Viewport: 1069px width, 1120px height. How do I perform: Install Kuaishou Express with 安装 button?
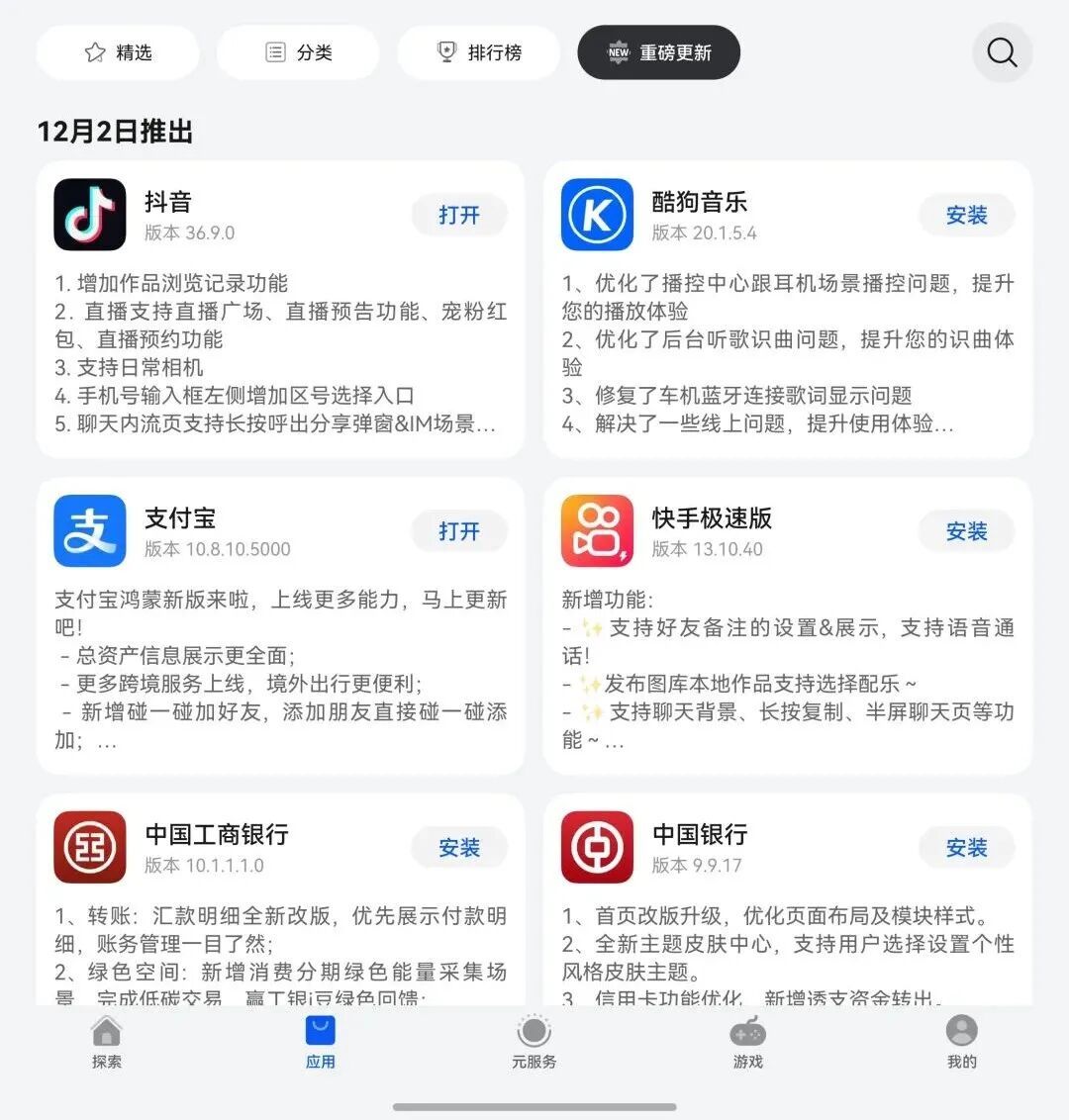coord(966,531)
